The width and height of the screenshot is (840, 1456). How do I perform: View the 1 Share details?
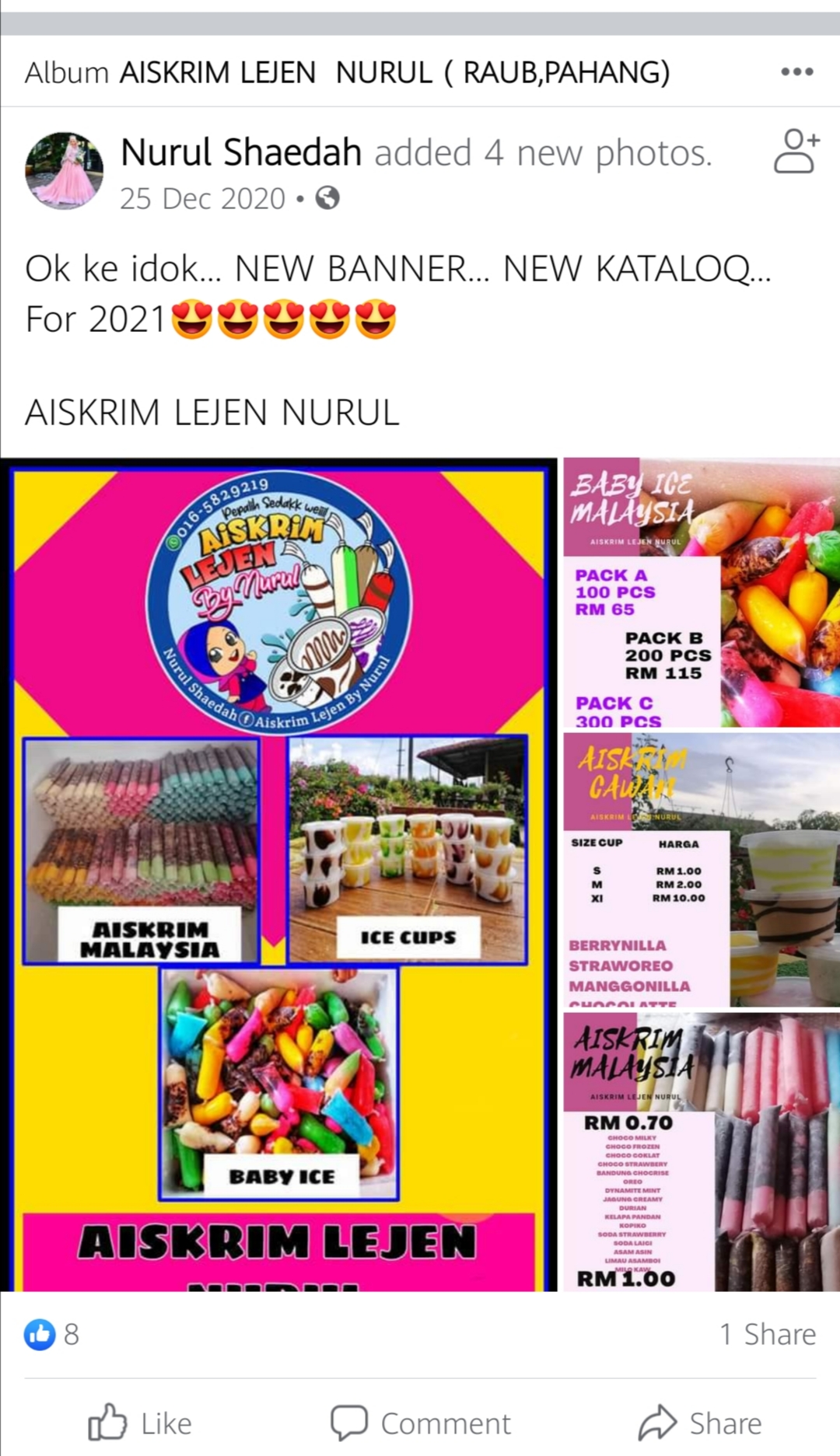point(767,1334)
